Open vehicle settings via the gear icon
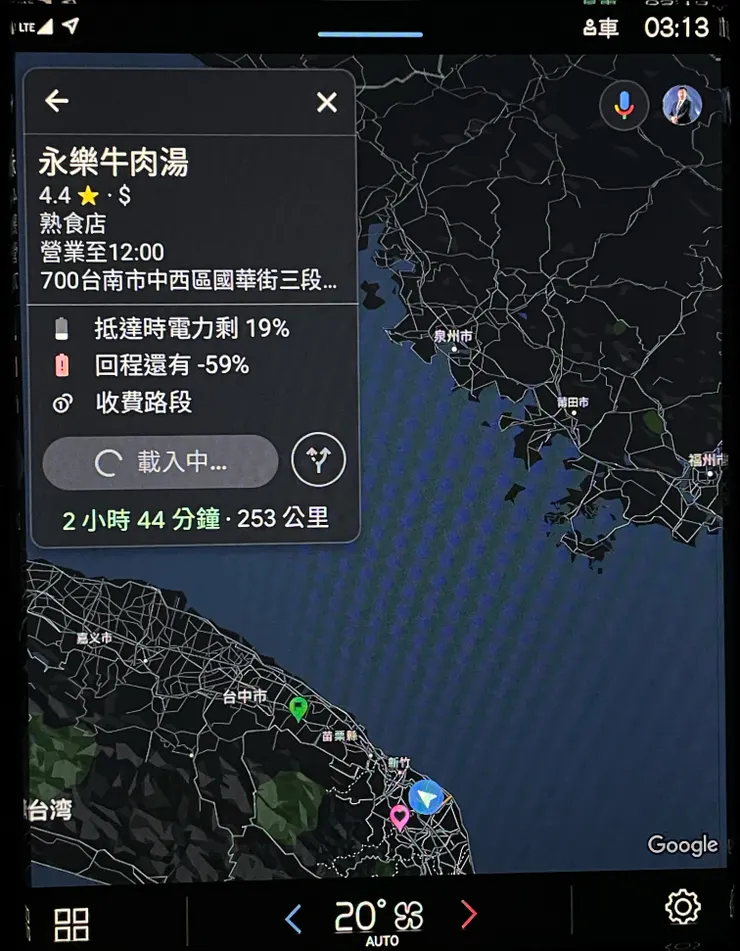The width and height of the screenshot is (740, 951). (x=682, y=906)
